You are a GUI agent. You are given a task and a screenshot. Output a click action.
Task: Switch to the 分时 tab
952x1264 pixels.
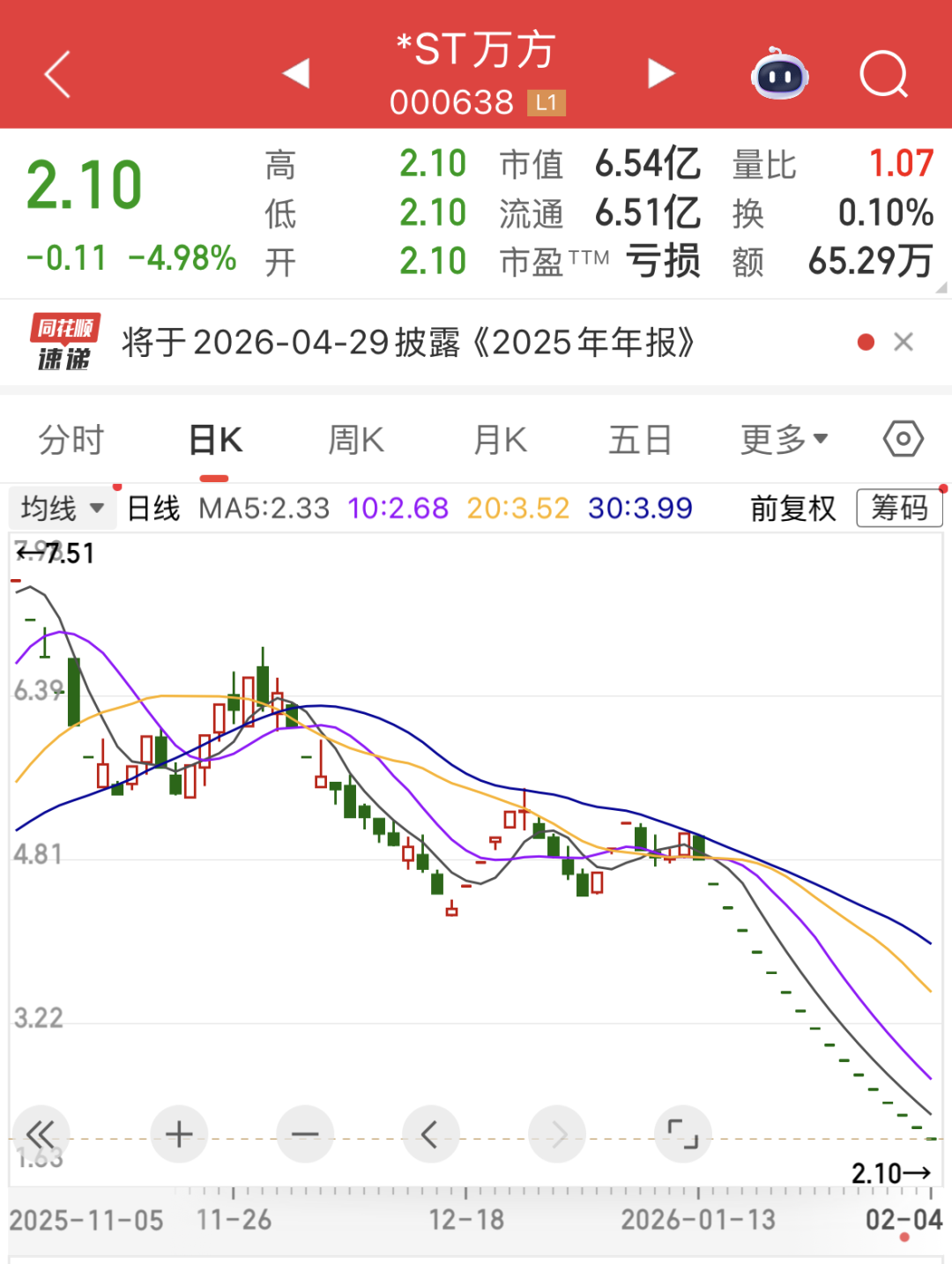[x=71, y=438]
